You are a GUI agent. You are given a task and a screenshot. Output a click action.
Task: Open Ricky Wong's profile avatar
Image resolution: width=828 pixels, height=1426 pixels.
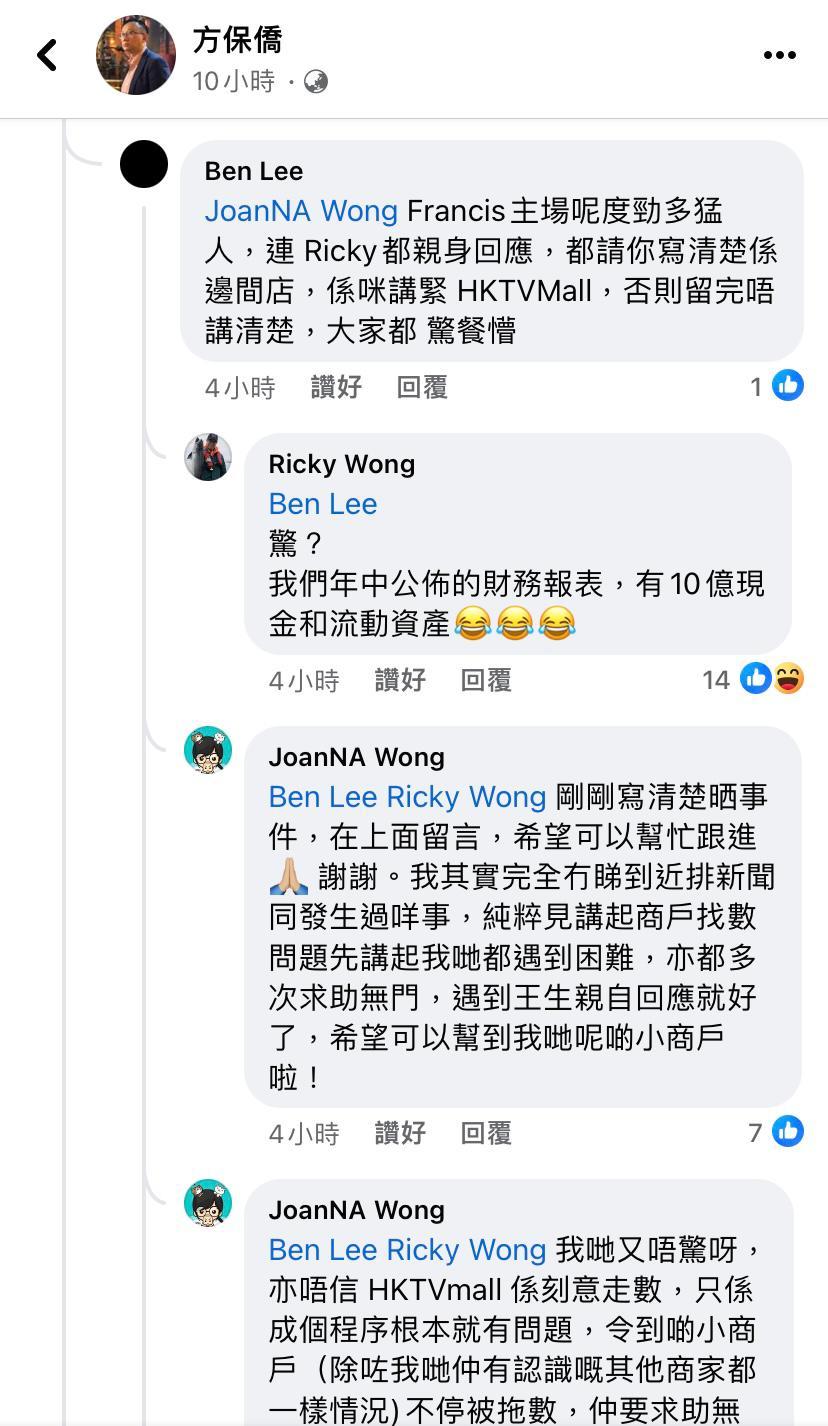tap(208, 458)
